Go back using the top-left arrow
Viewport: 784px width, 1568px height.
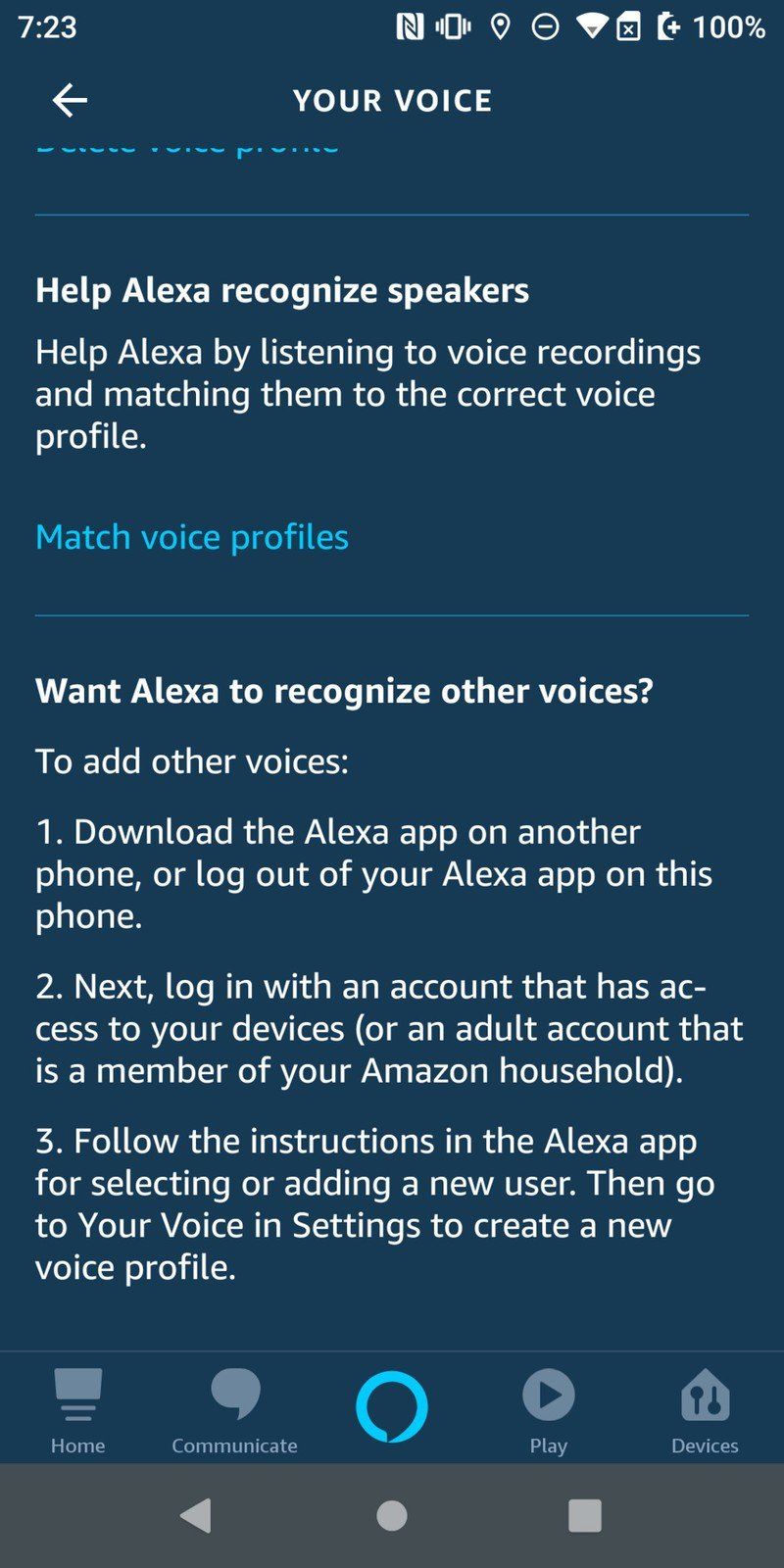tap(68, 100)
